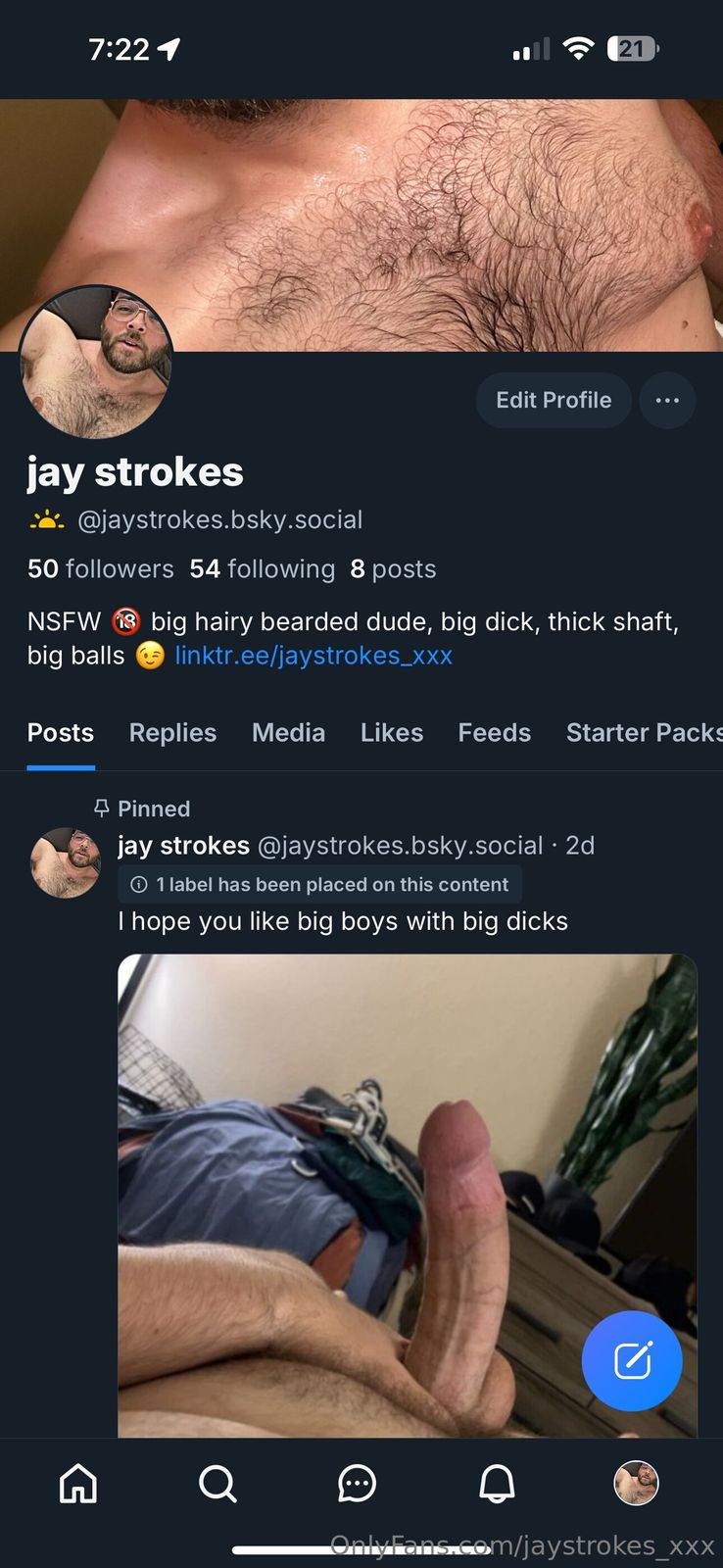Go to the Home feed
This screenshot has width=723, height=1568.
pyautogui.click(x=78, y=1484)
